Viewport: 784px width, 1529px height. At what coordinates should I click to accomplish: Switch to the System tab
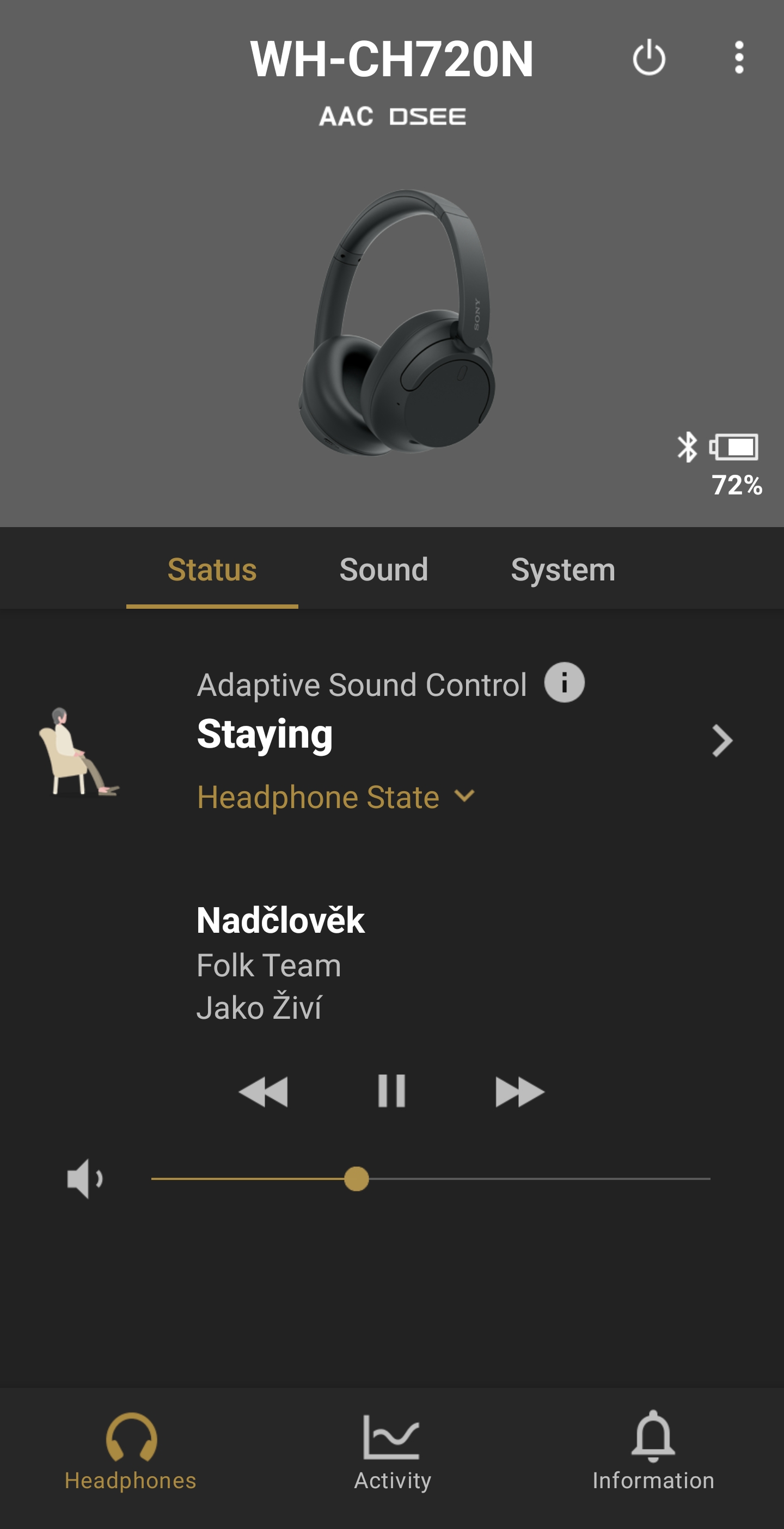click(x=562, y=570)
